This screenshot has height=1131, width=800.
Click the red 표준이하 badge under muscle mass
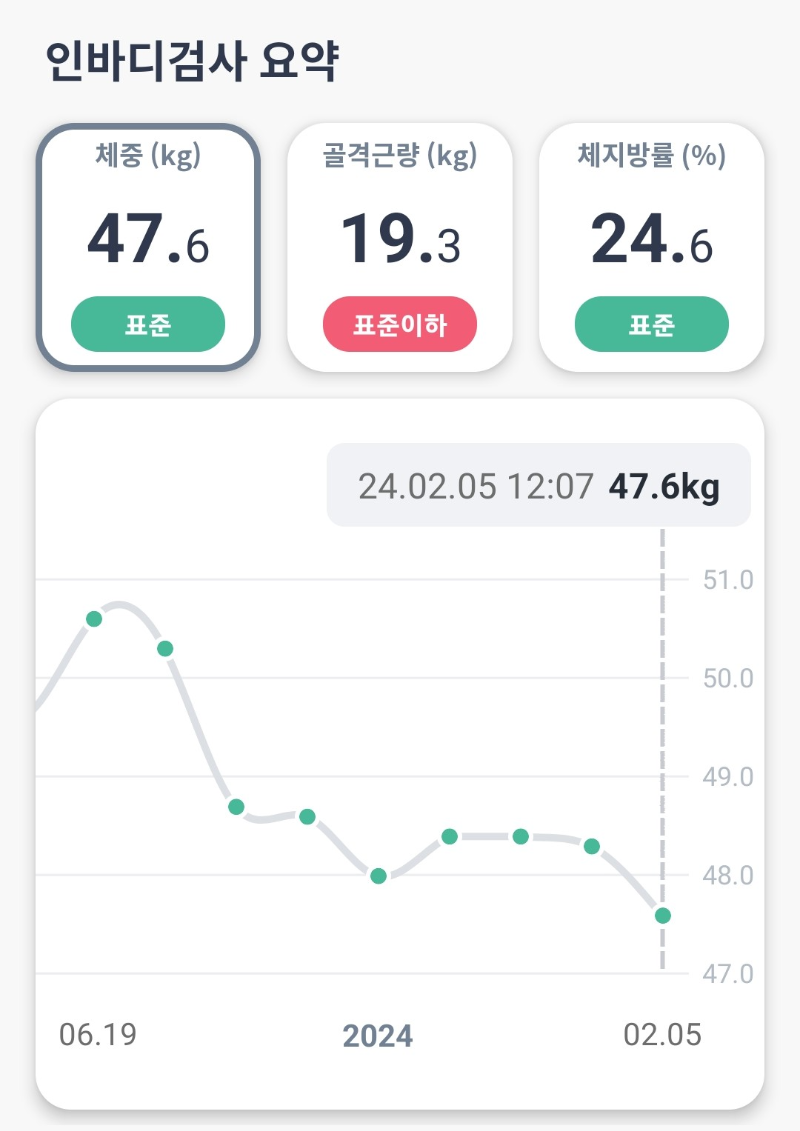coord(400,323)
